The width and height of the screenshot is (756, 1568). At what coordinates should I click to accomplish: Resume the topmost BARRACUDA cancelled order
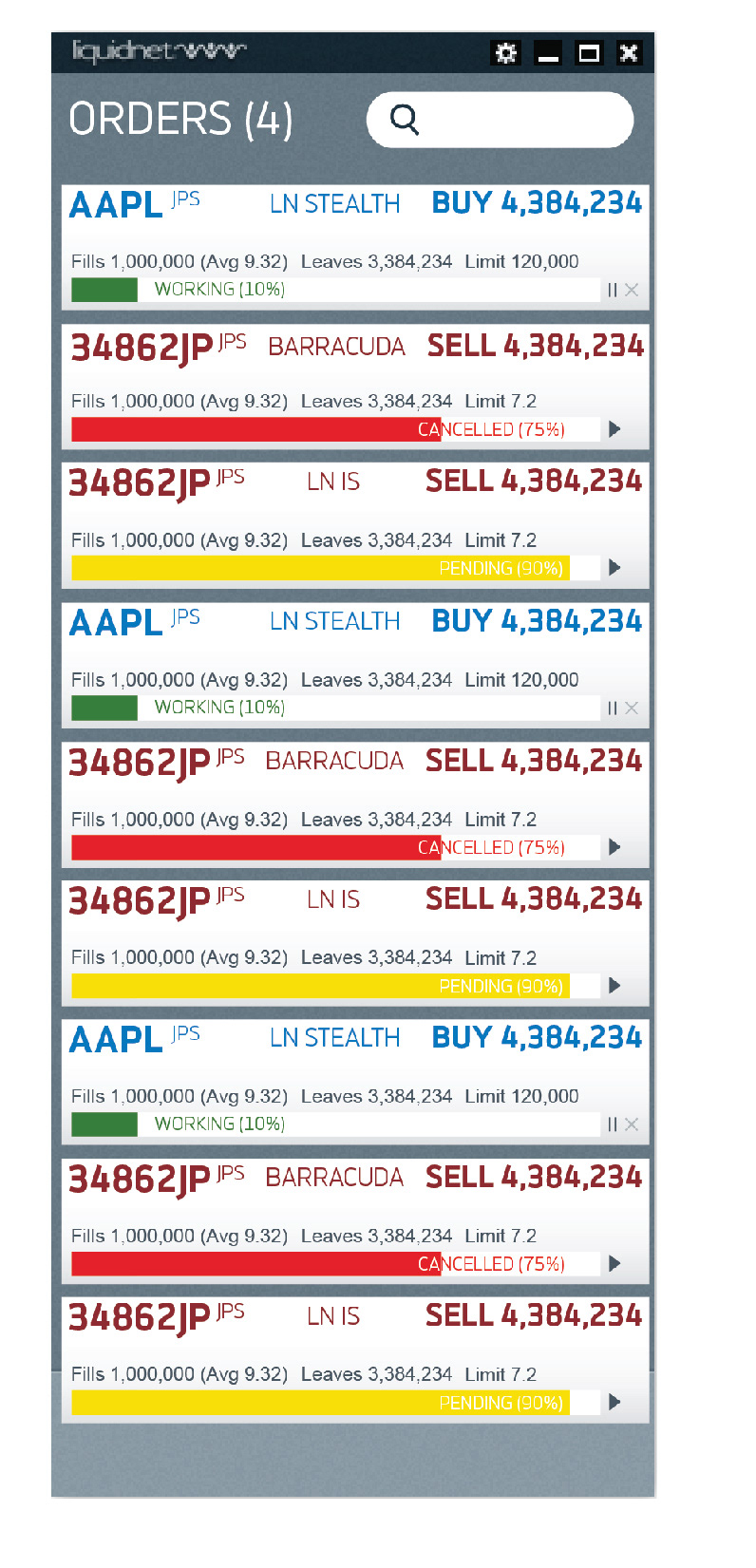pos(614,429)
